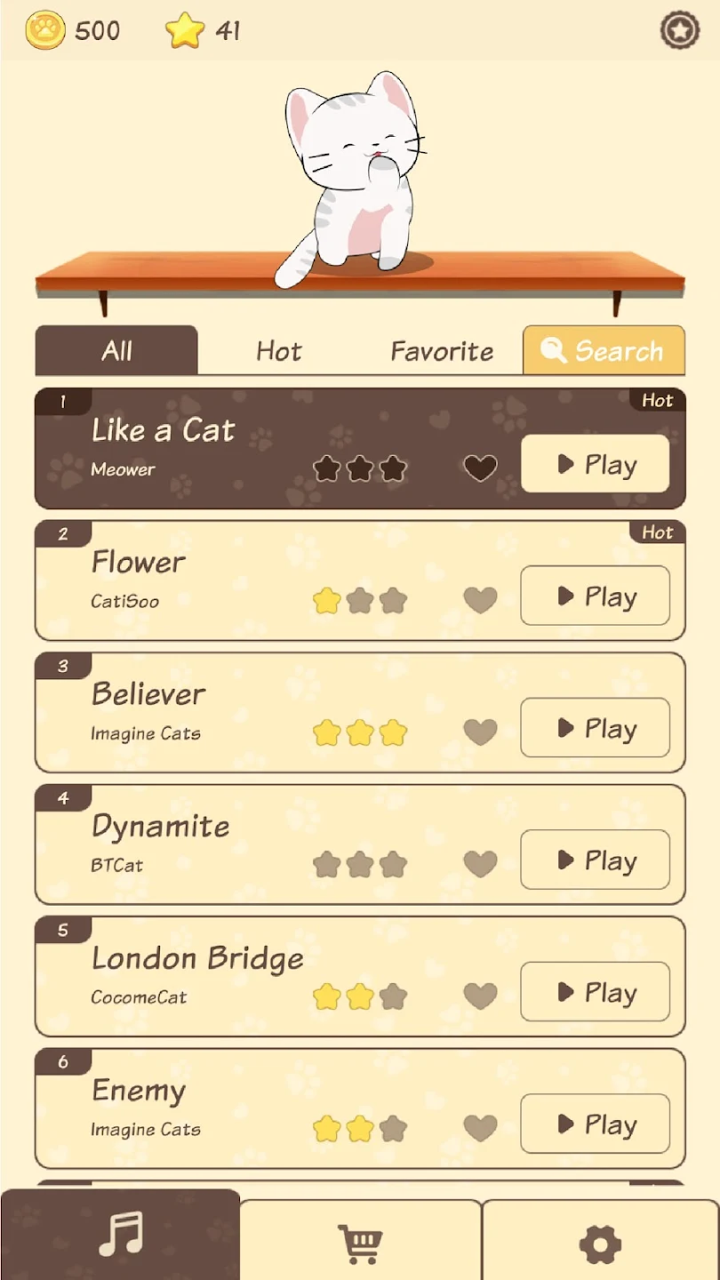Start playing Enemy by Imagine Cats

point(594,1124)
